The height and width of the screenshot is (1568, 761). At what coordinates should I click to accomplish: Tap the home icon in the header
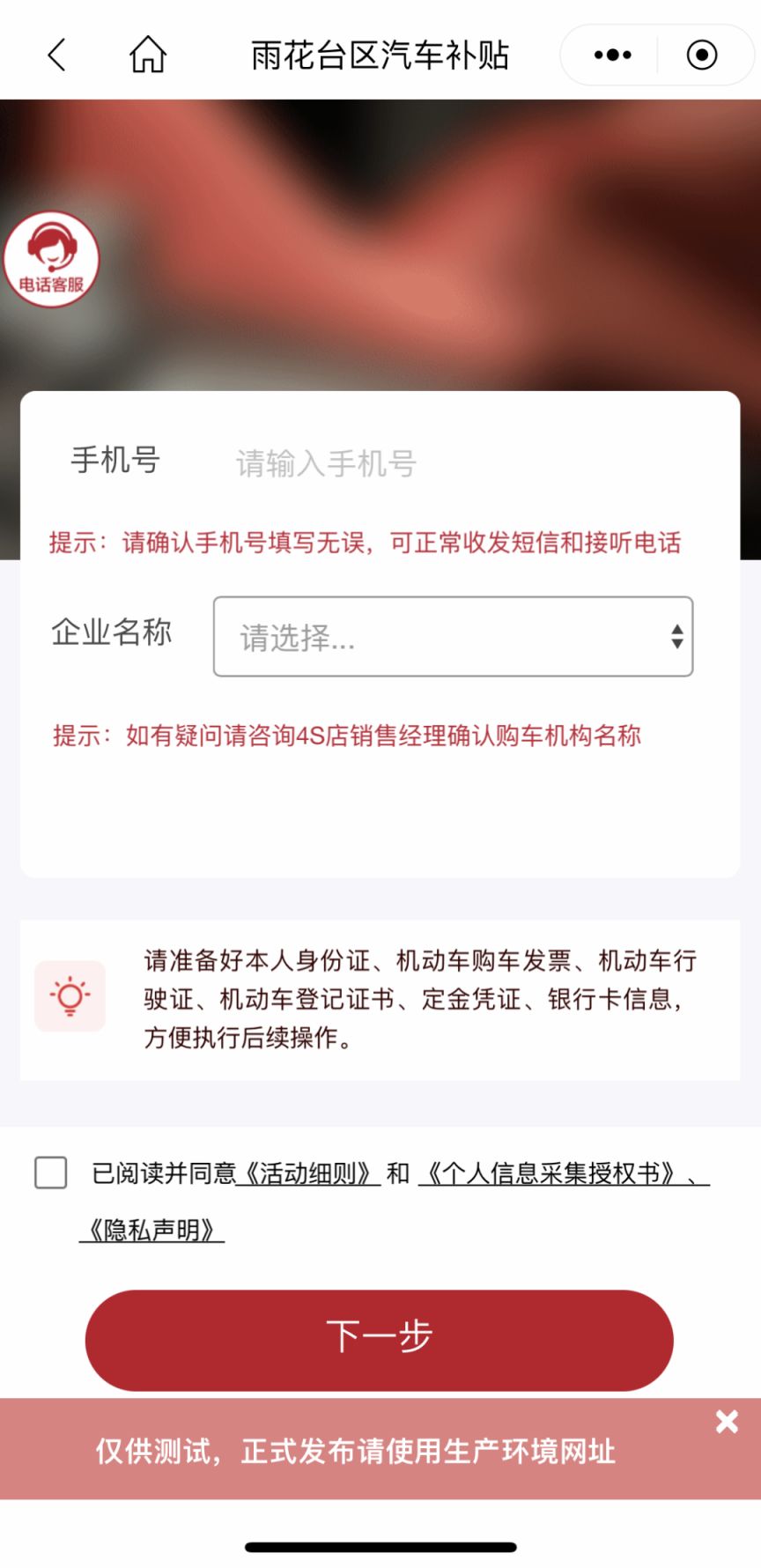[148, 55]
